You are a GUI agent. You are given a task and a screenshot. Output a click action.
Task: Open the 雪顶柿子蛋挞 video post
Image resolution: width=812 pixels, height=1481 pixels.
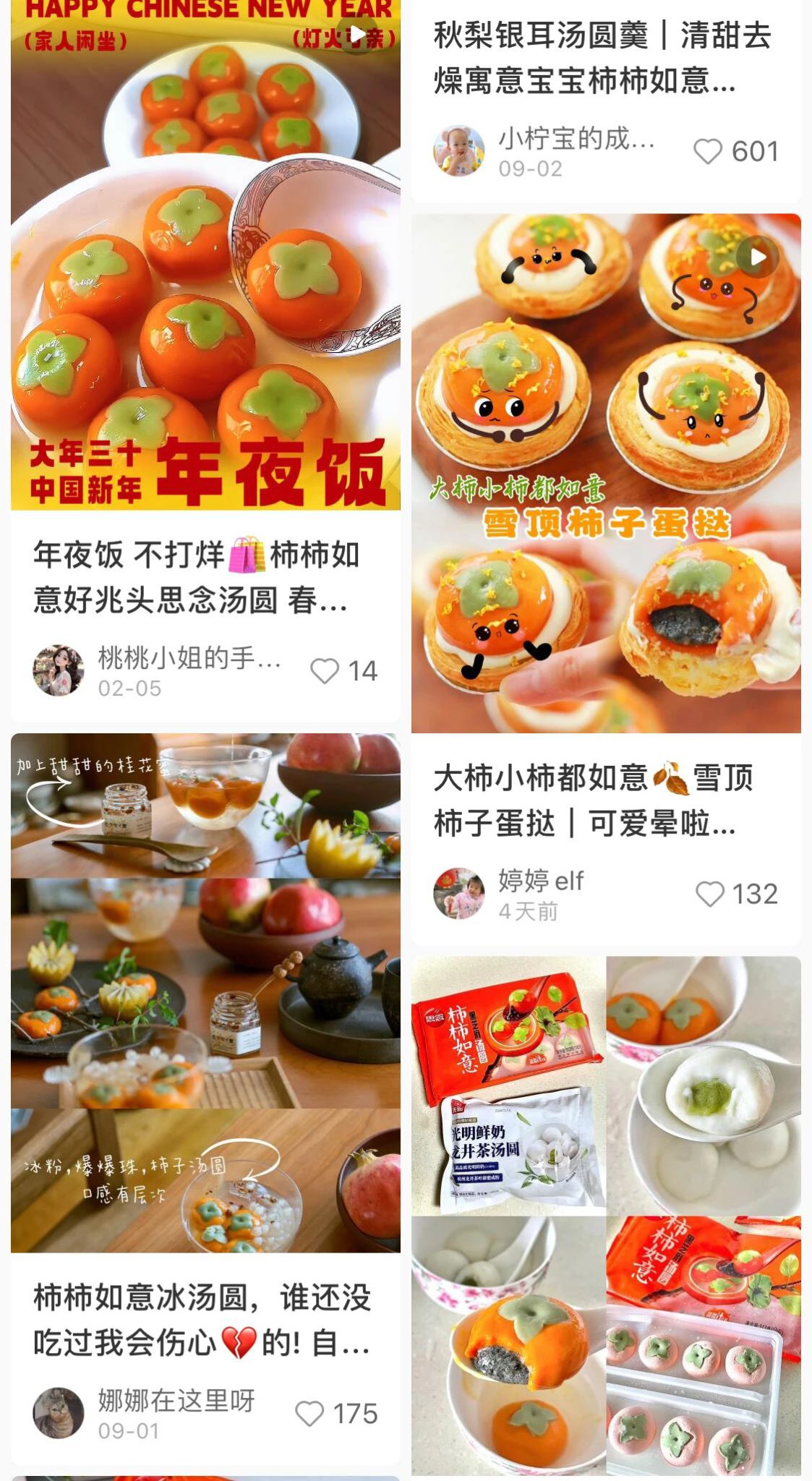pos(606,473)
